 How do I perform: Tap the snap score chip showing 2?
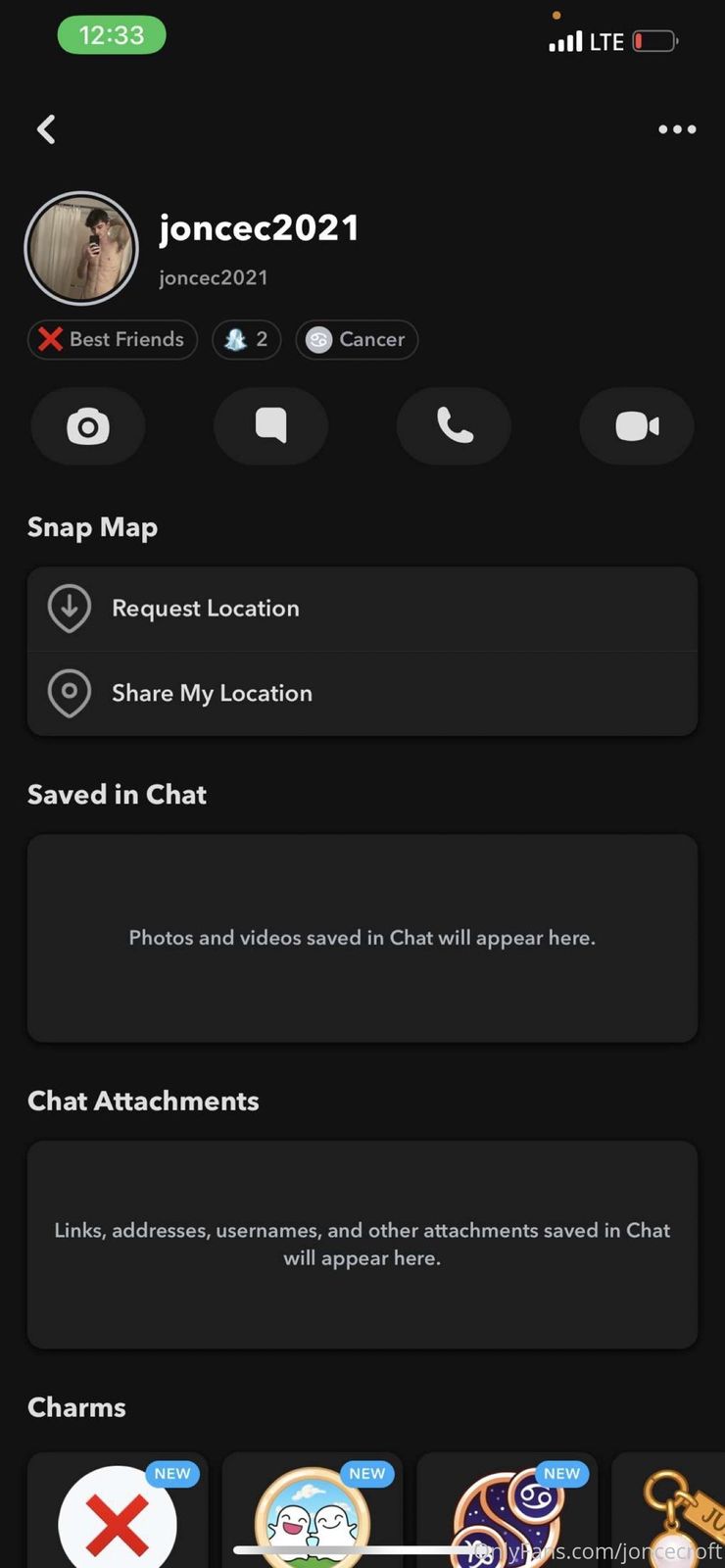[247, 340]
